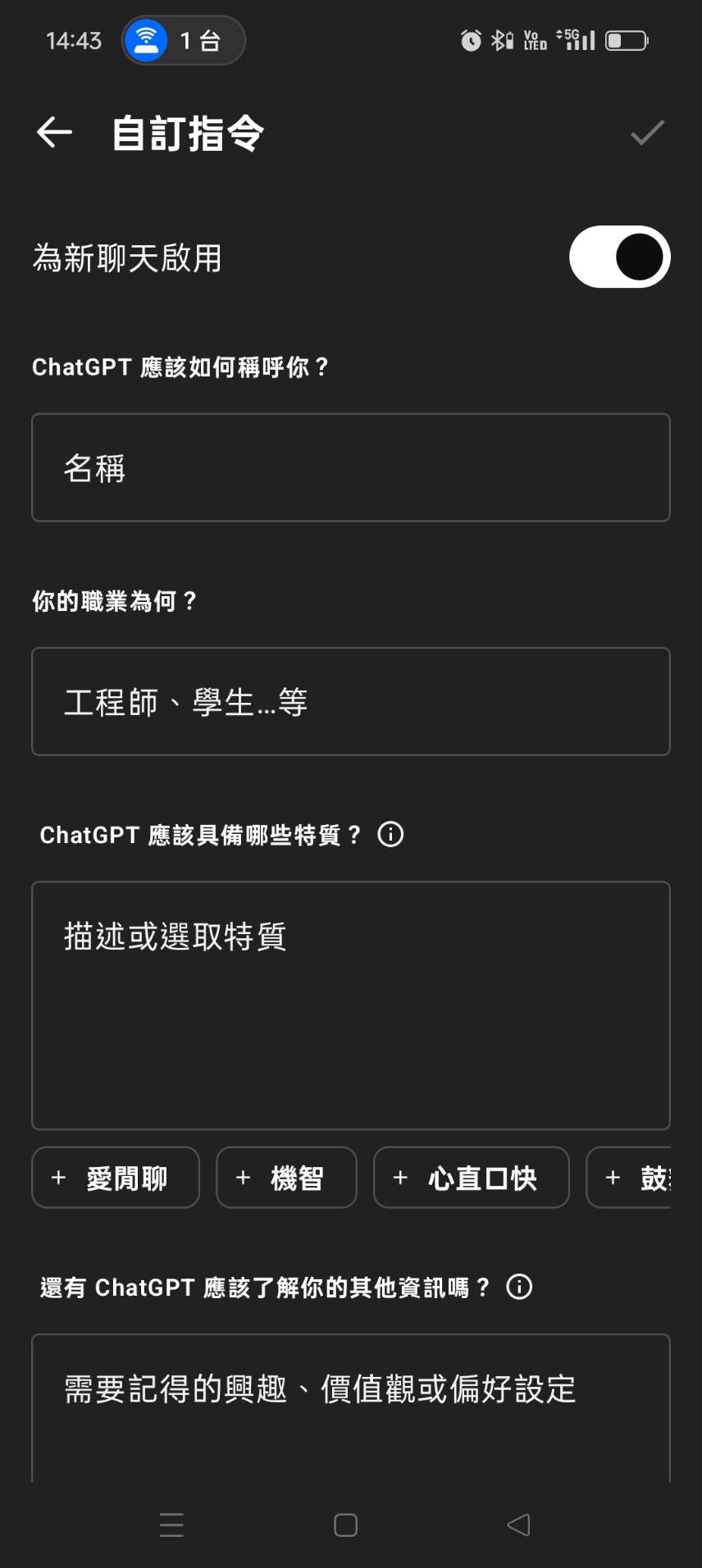
Task: Go back from 自訂指令 screen
Action: [55, 132]
